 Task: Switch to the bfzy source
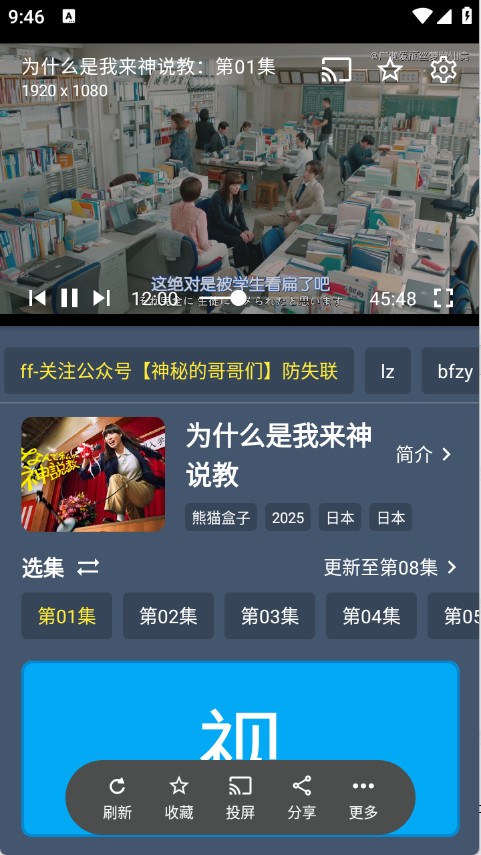[451, 371]
